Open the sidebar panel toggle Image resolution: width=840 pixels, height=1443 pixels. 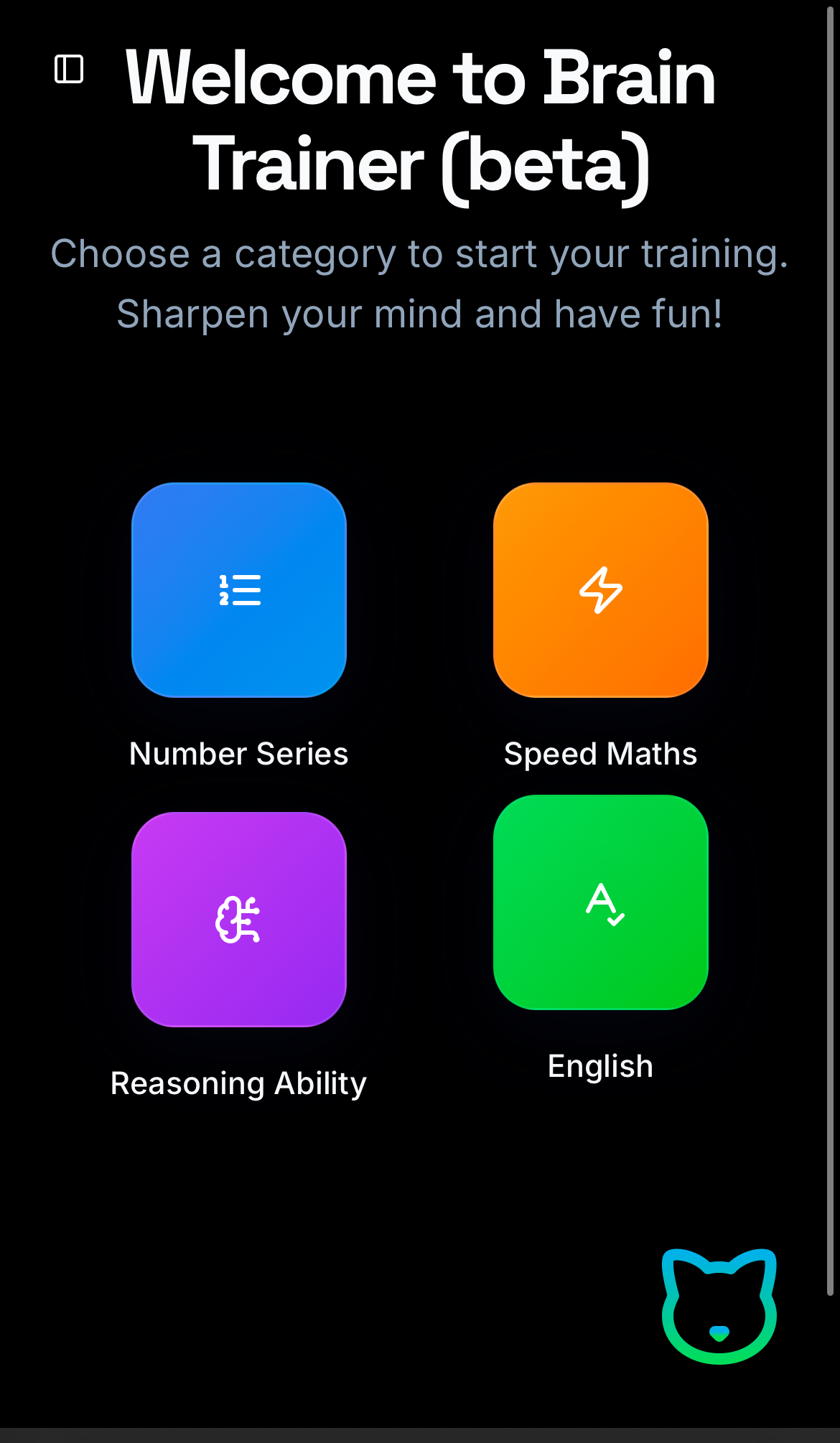pos(69,70)
